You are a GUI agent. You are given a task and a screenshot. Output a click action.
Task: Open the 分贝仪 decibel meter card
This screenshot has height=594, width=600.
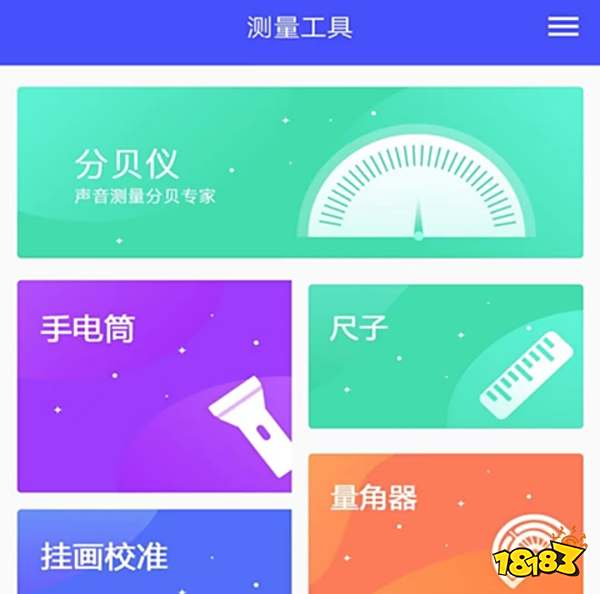point(300,172)
